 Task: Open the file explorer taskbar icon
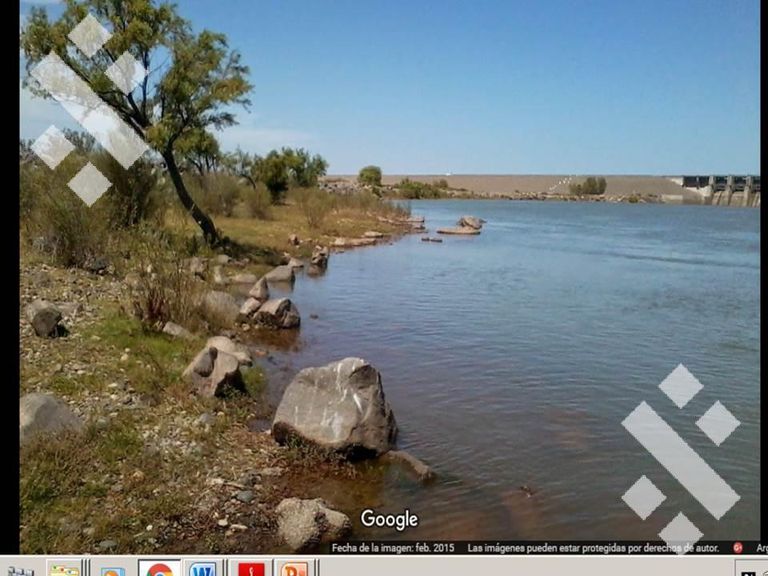[x=64, y=570]
